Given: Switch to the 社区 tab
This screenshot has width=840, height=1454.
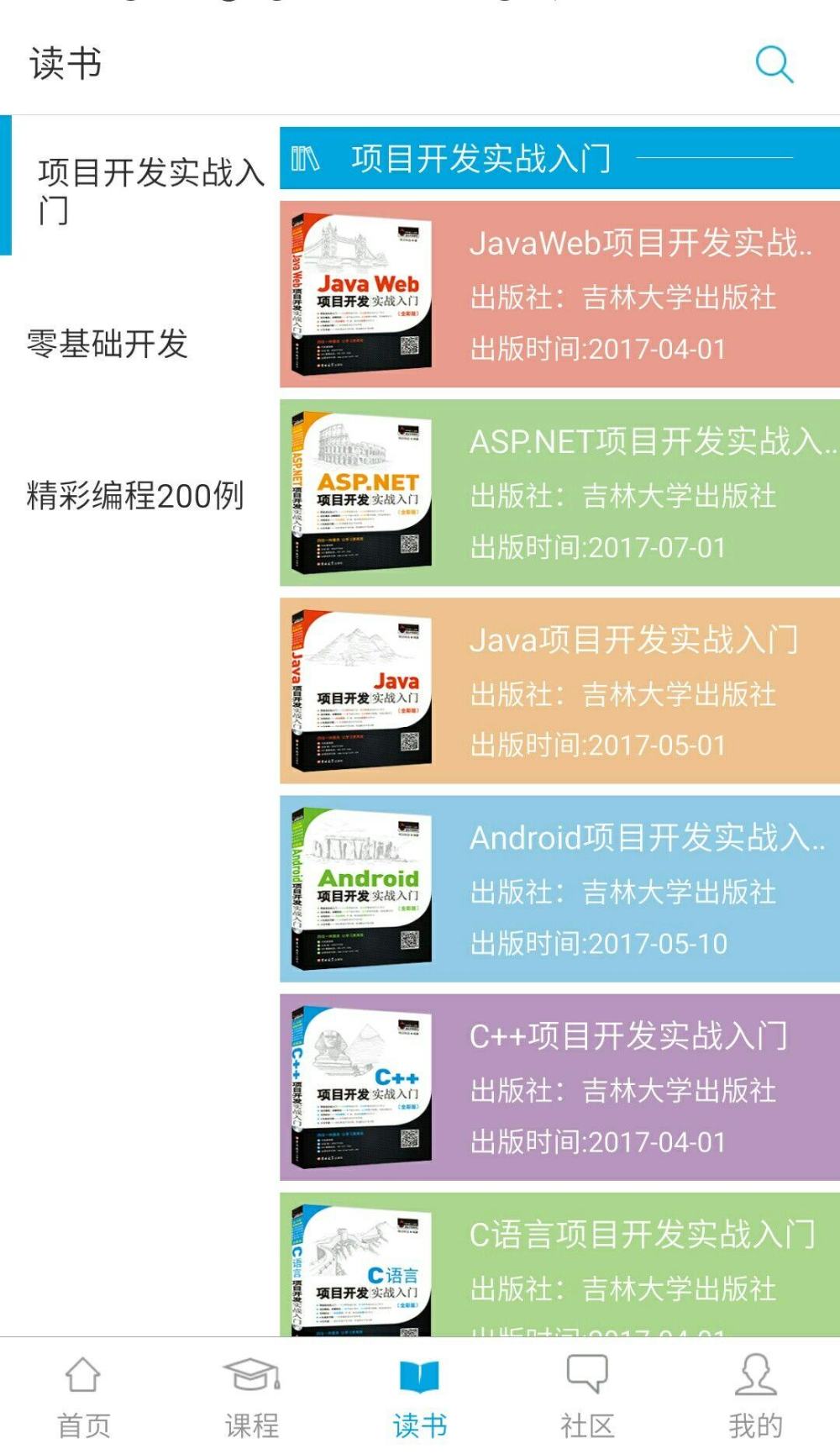Looking at the screenshot, I should click(588, 1396).
